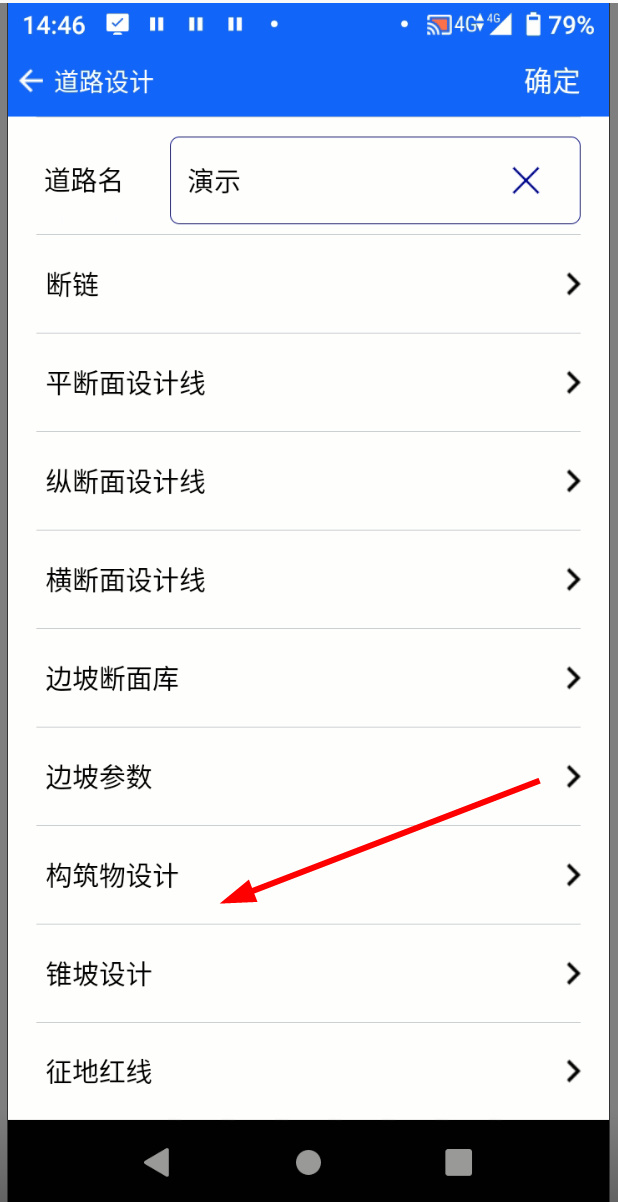
Task: Open the recent apps view
Action: point(458,1161)
